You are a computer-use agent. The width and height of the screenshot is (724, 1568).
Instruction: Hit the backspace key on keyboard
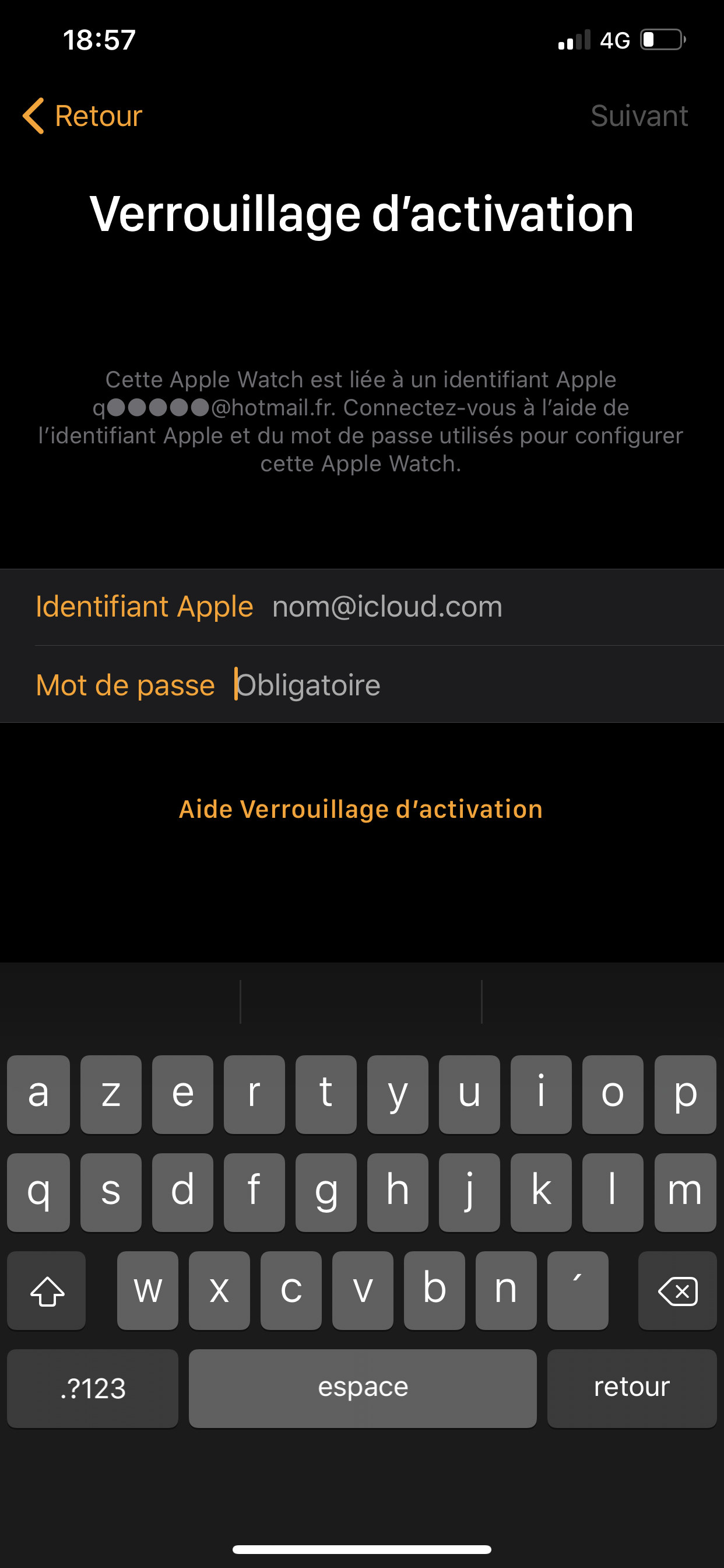click(677, 1290)
